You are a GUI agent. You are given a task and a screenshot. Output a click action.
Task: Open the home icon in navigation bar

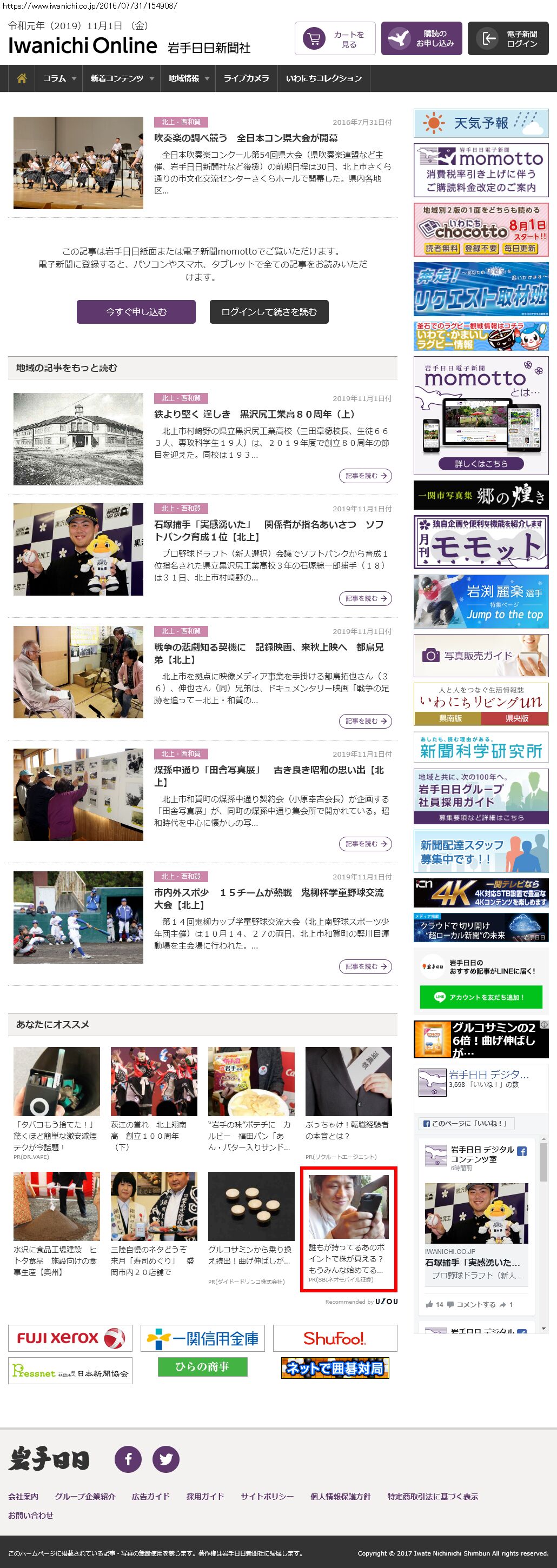[22, 78]
